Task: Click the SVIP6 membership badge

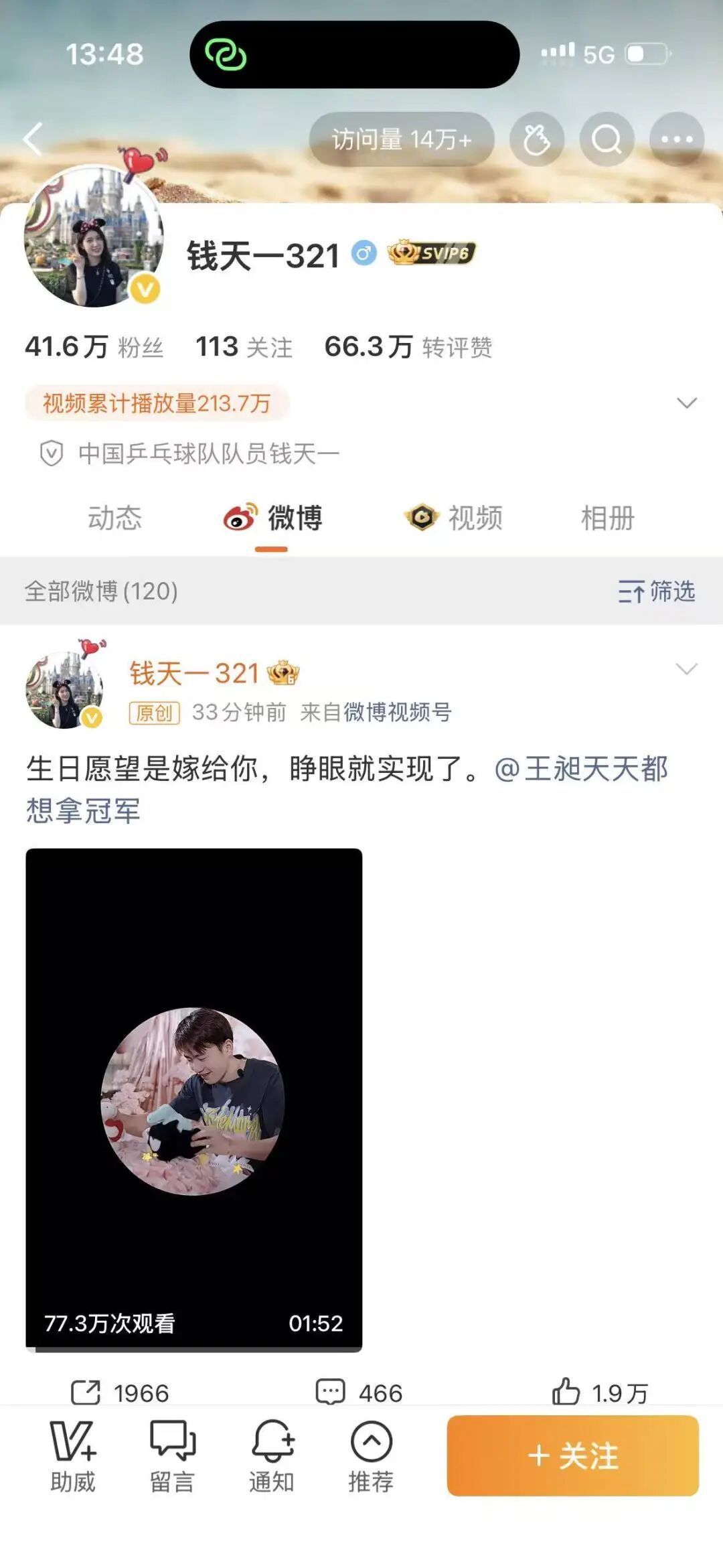Action: coord(432,253)
